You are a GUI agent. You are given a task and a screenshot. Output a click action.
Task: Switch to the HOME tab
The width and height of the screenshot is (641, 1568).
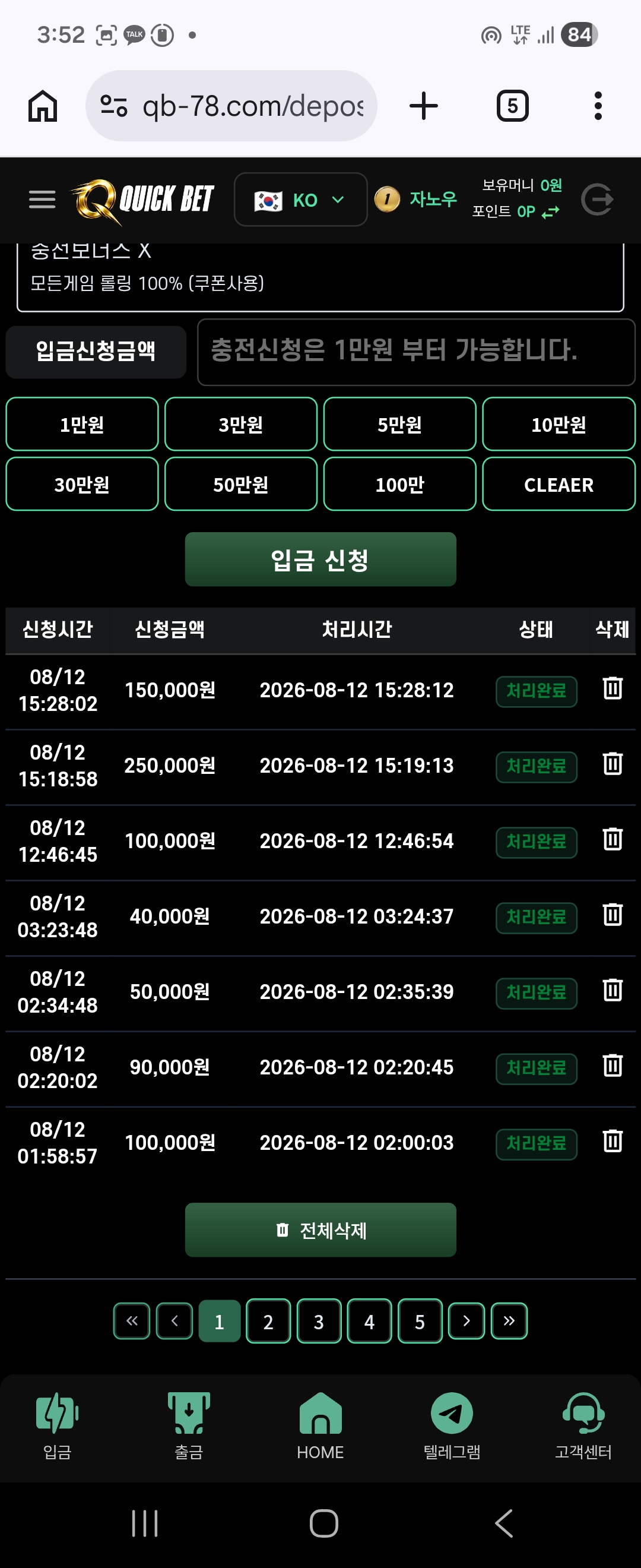(320, 1425)
